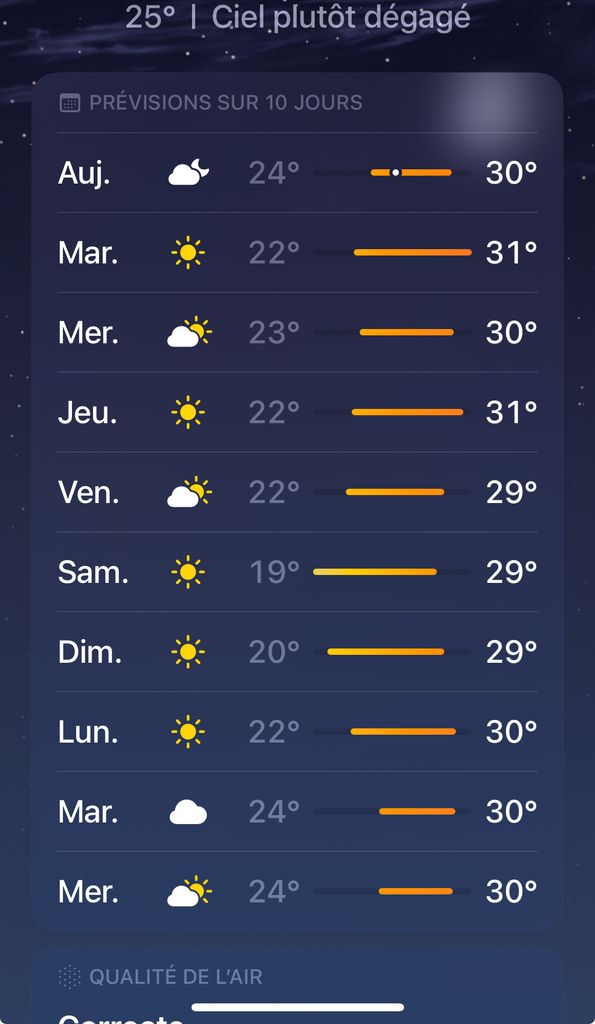Image resolution: width=595 pixels, height=1024 pixels.
Task: Select the Ven. forecast row
Action: pyautogui.click(x=297, y=492)
